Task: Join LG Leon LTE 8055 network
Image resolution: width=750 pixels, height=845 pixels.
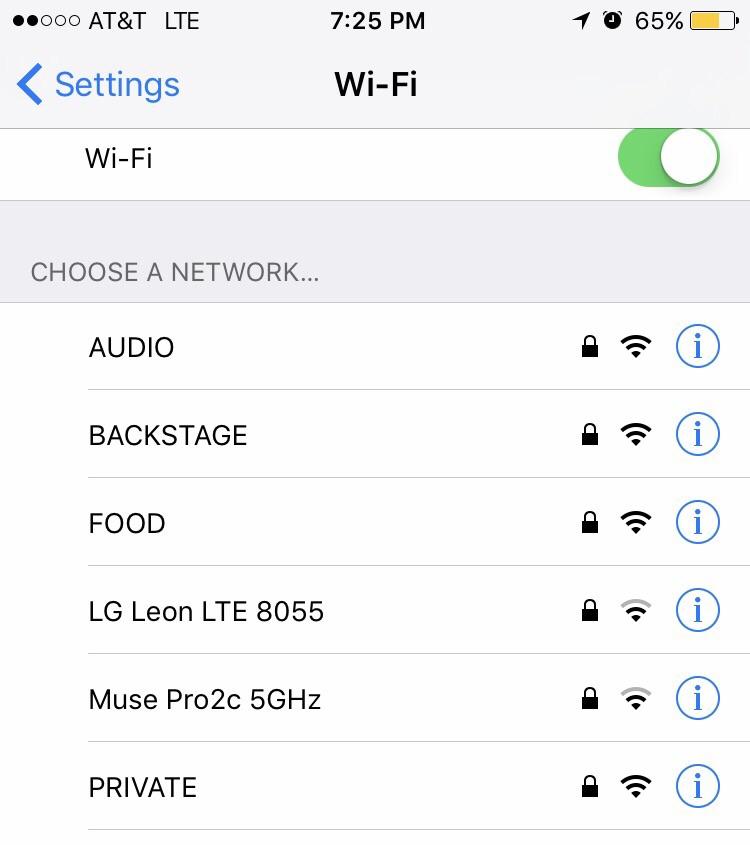Action: coord(206,611)
